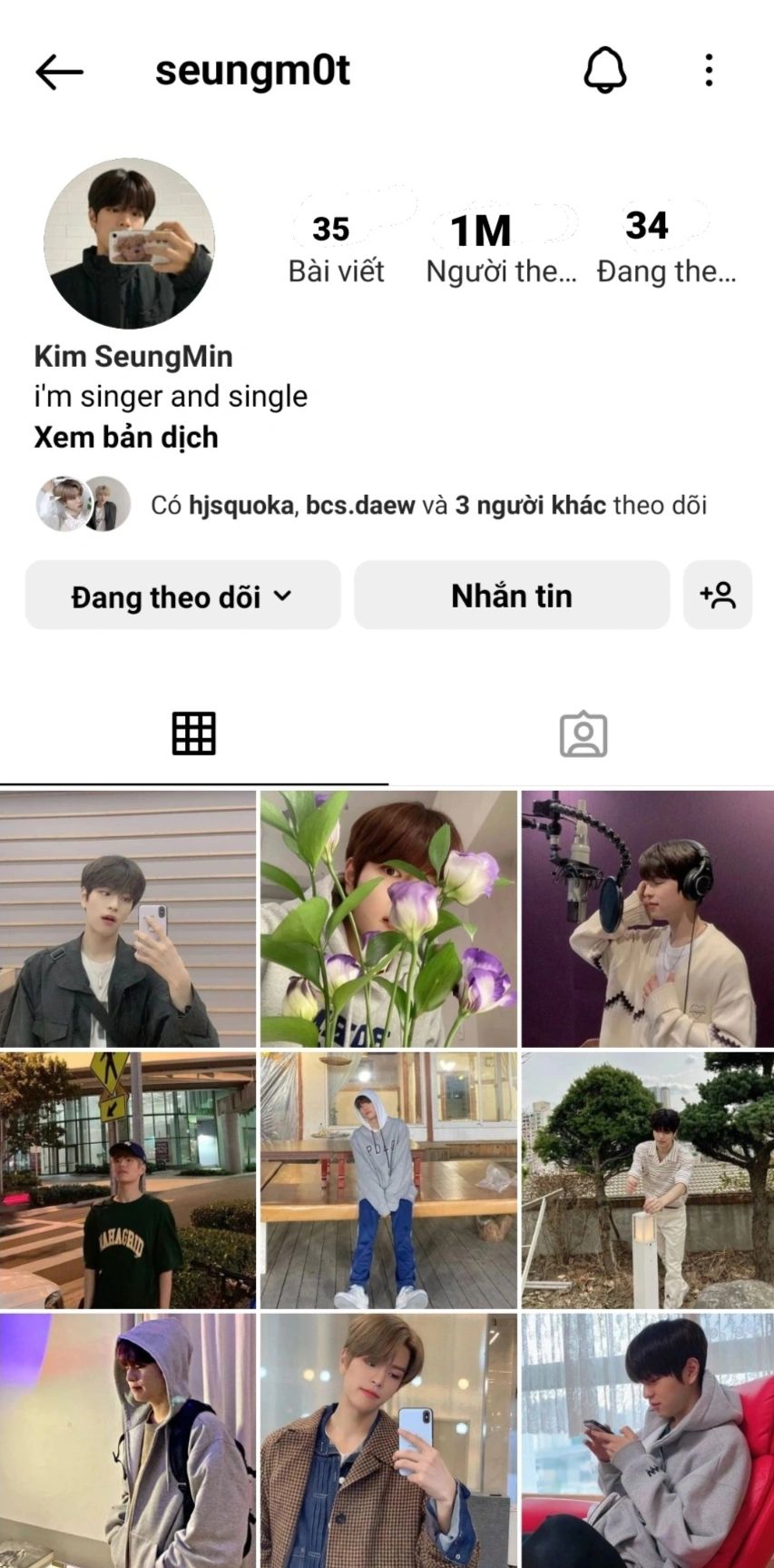Open the notifications bell

click(x=604, y=70)
